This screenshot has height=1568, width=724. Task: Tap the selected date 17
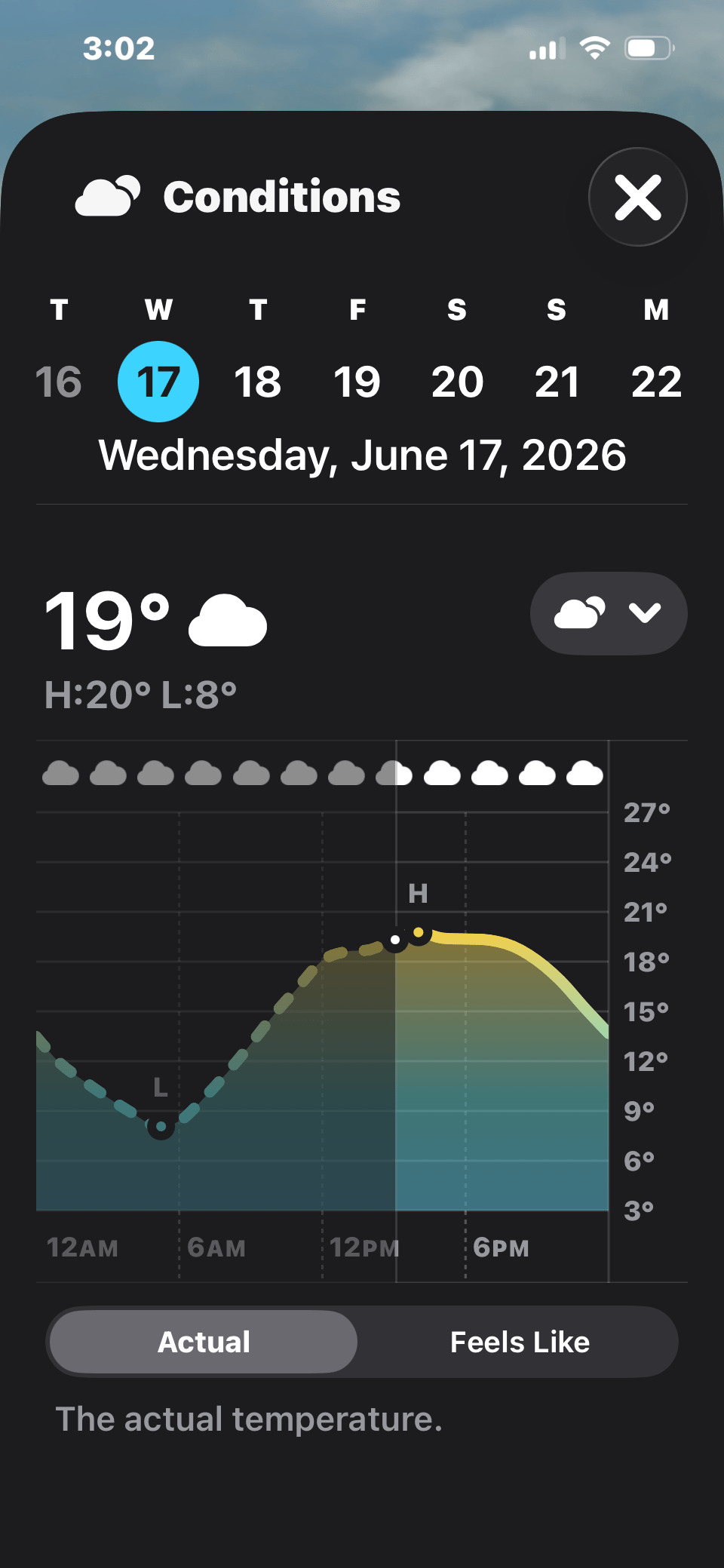(158, 382)
